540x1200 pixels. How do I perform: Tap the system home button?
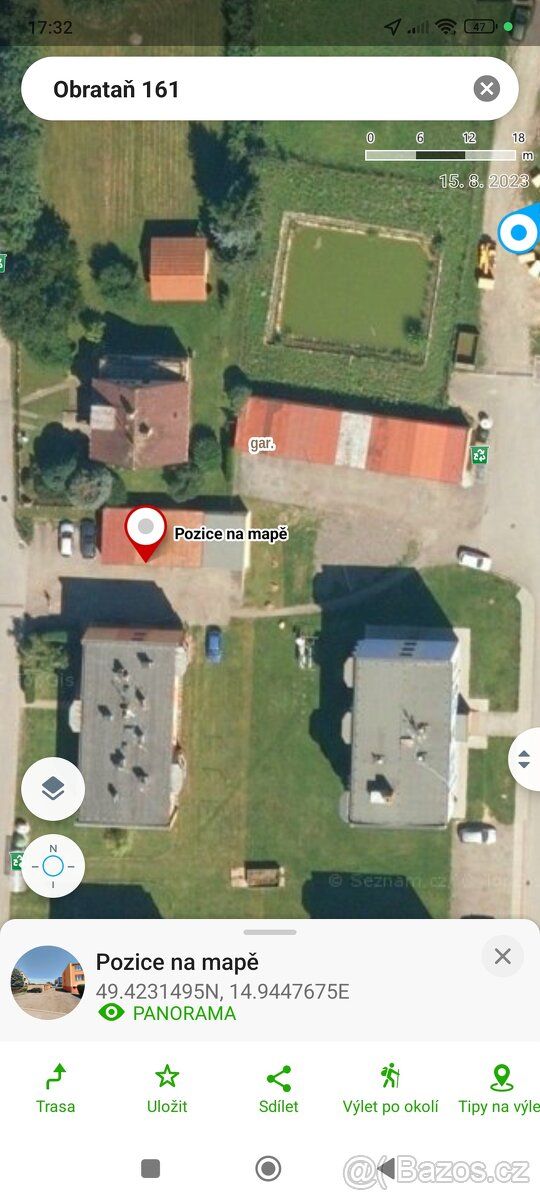(x=268, y=1168)
